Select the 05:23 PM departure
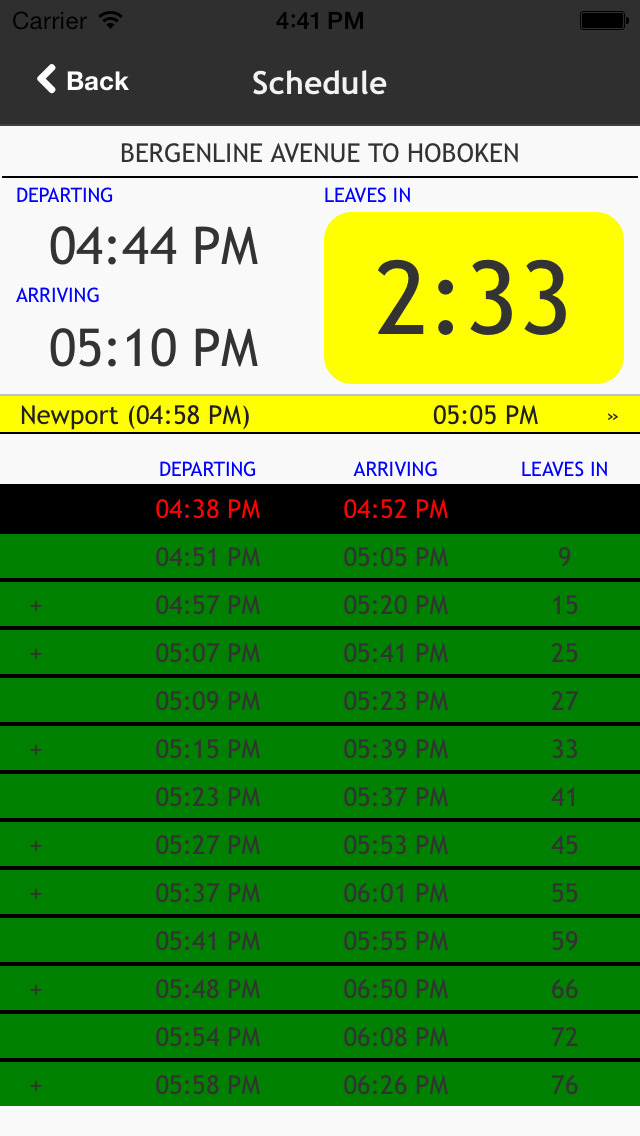Image resolution: width=640 pixels, height=1136 pixels. (320, 796)
